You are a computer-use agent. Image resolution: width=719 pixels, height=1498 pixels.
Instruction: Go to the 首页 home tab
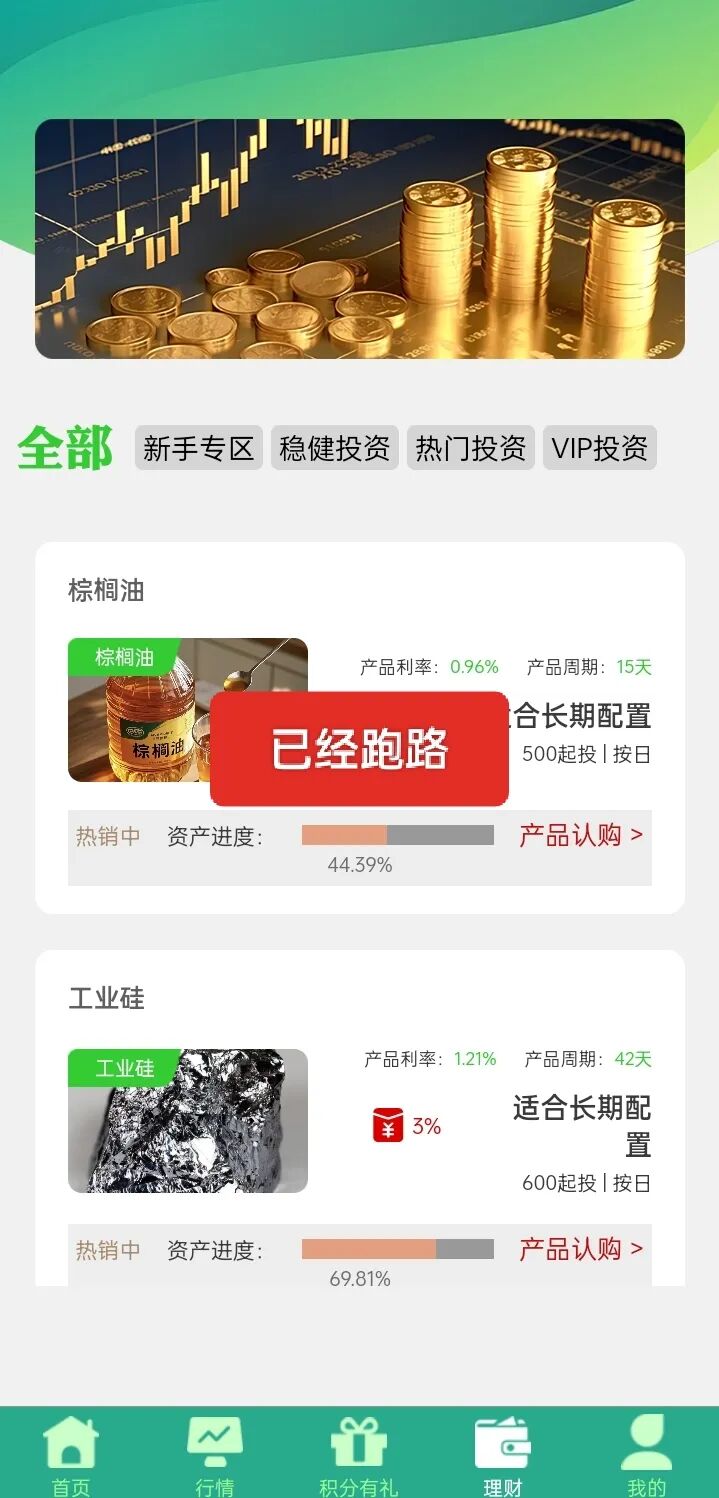pos(71,1455)
